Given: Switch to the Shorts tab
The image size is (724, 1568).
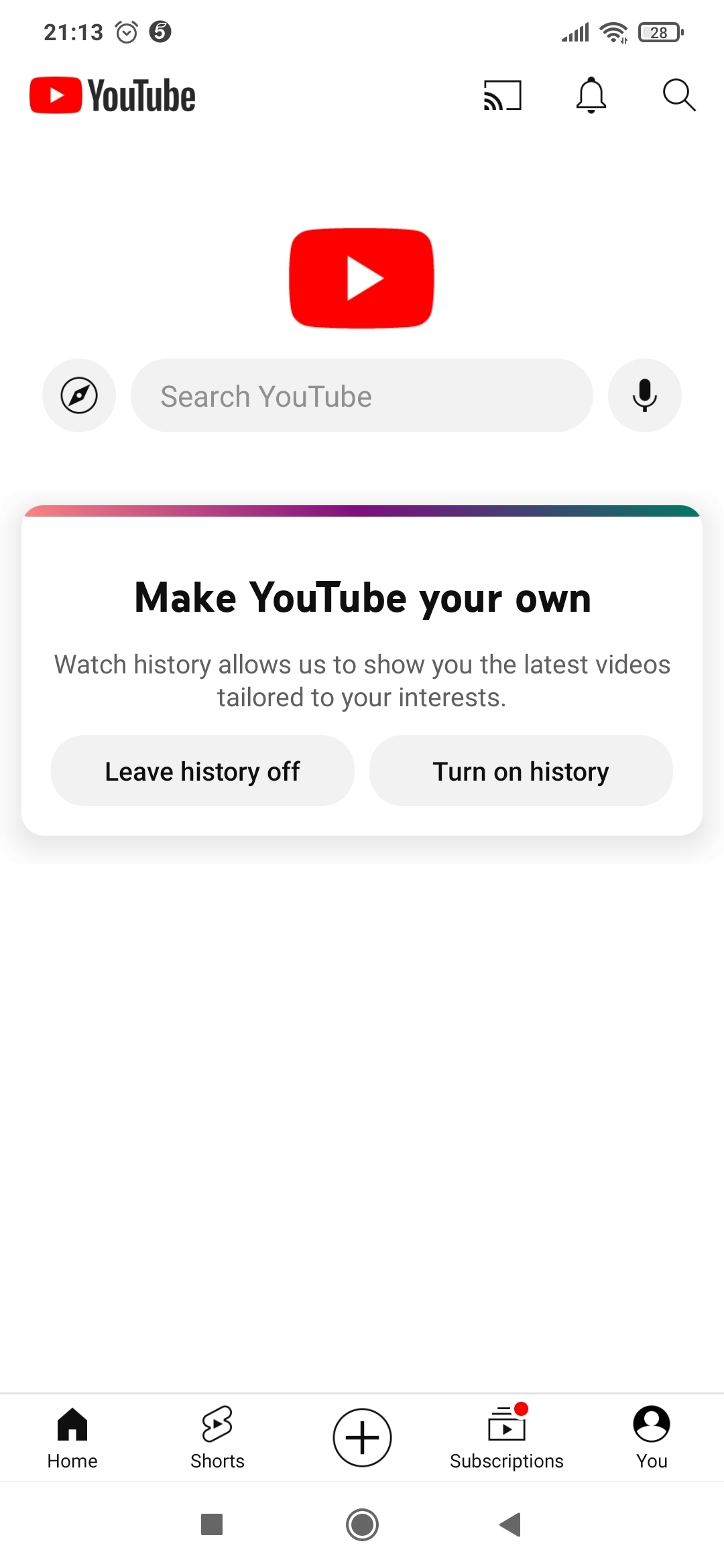Looking at the screenshot, I should point(217,1437).
